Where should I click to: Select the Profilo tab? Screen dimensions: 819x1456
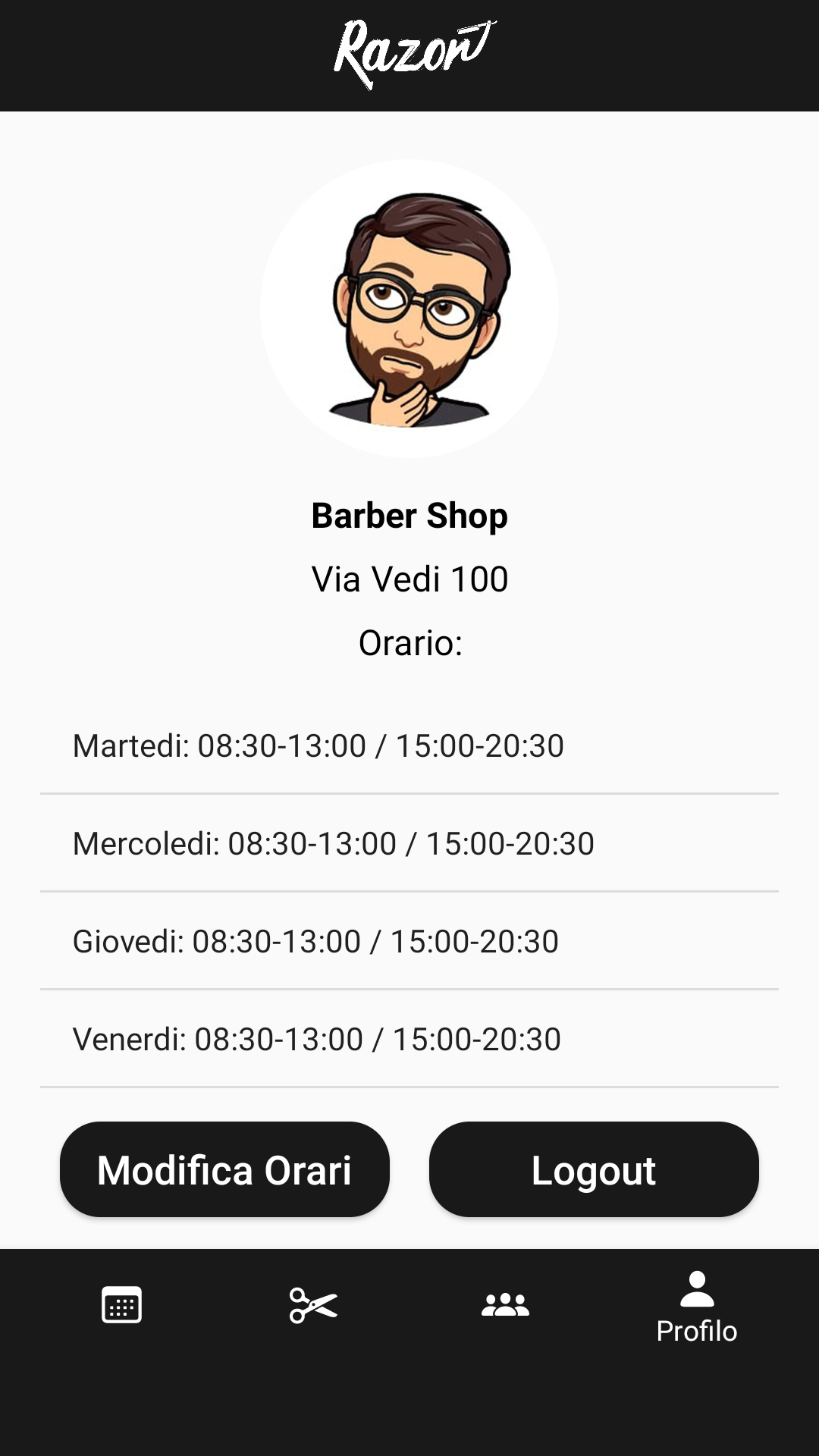click(x=696, y=1308)
